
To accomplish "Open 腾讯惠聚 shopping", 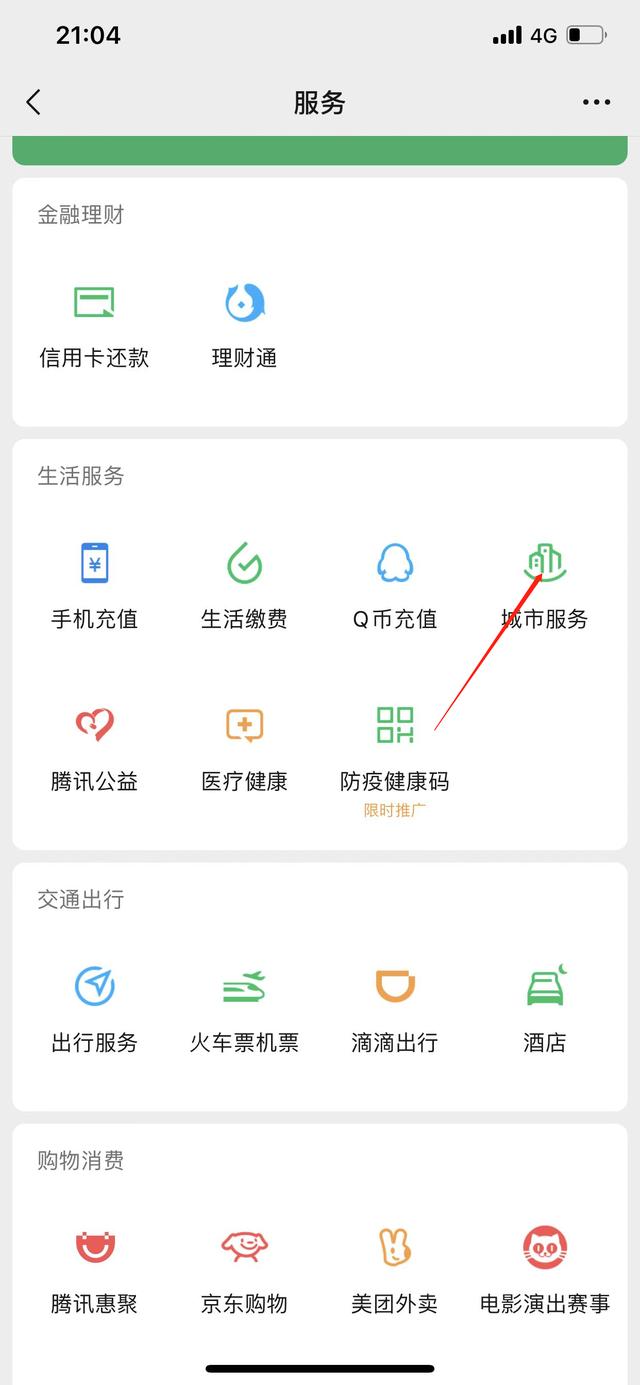I will pyautogui.click(x=94, y=1271).
